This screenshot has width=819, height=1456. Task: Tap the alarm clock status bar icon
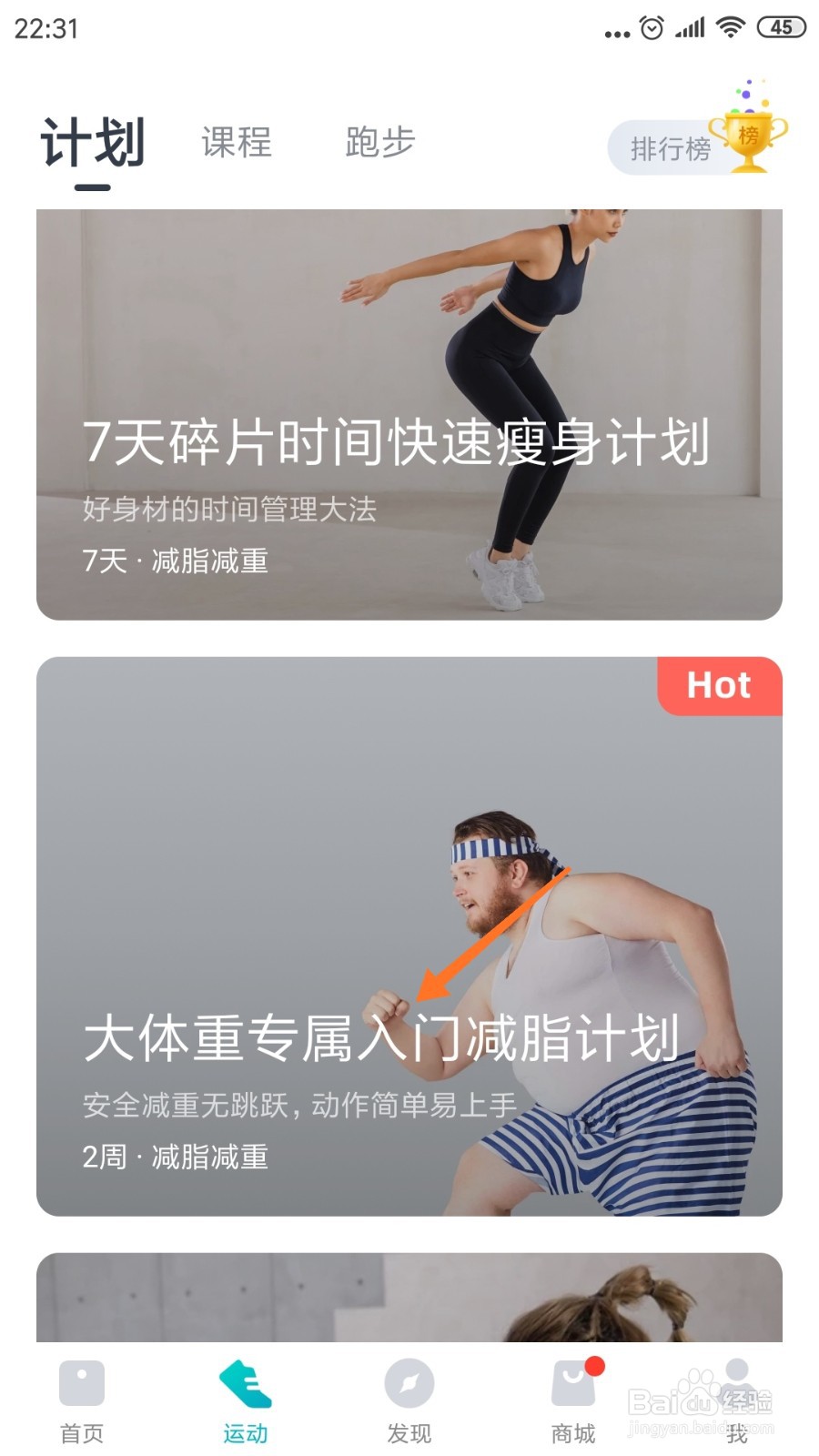point(652,27)
